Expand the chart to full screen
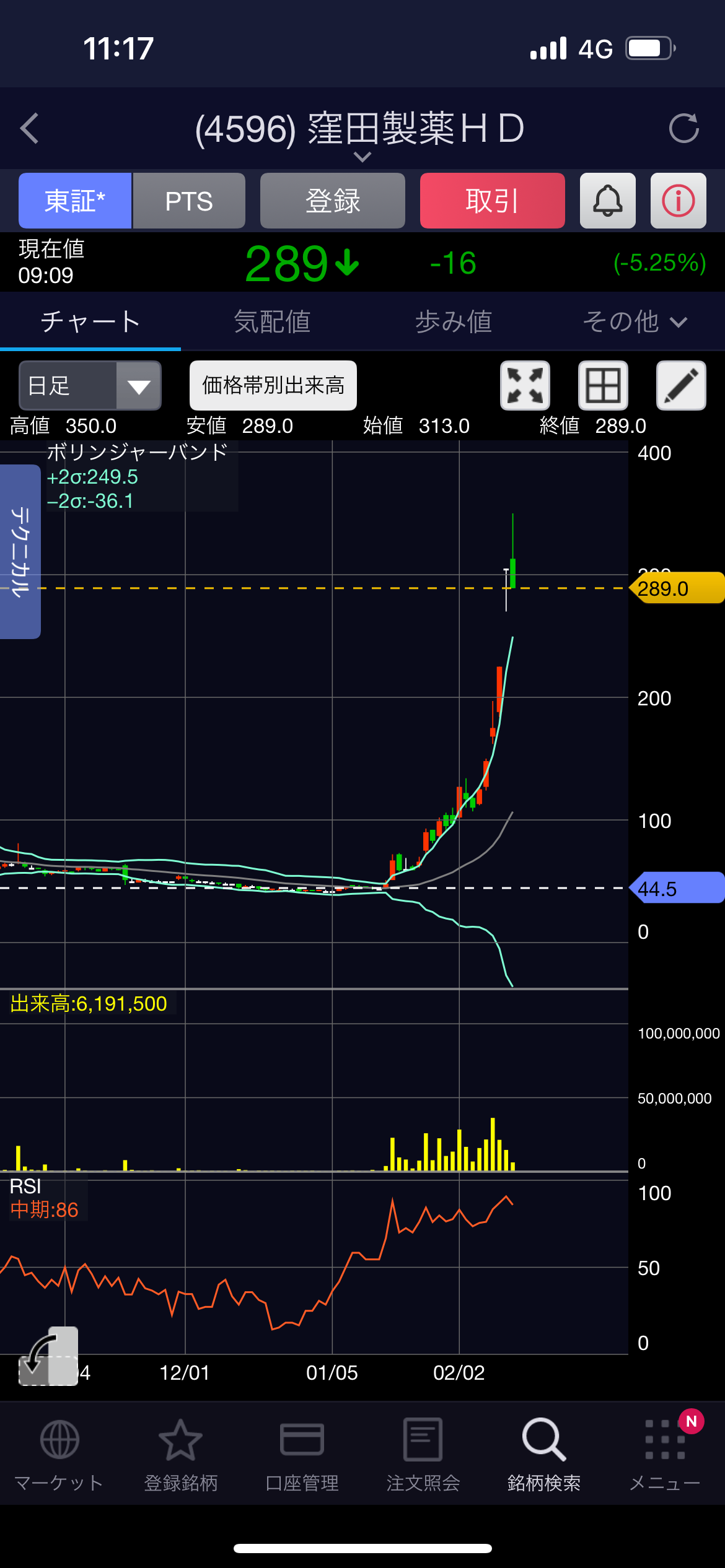 point(525,386)
